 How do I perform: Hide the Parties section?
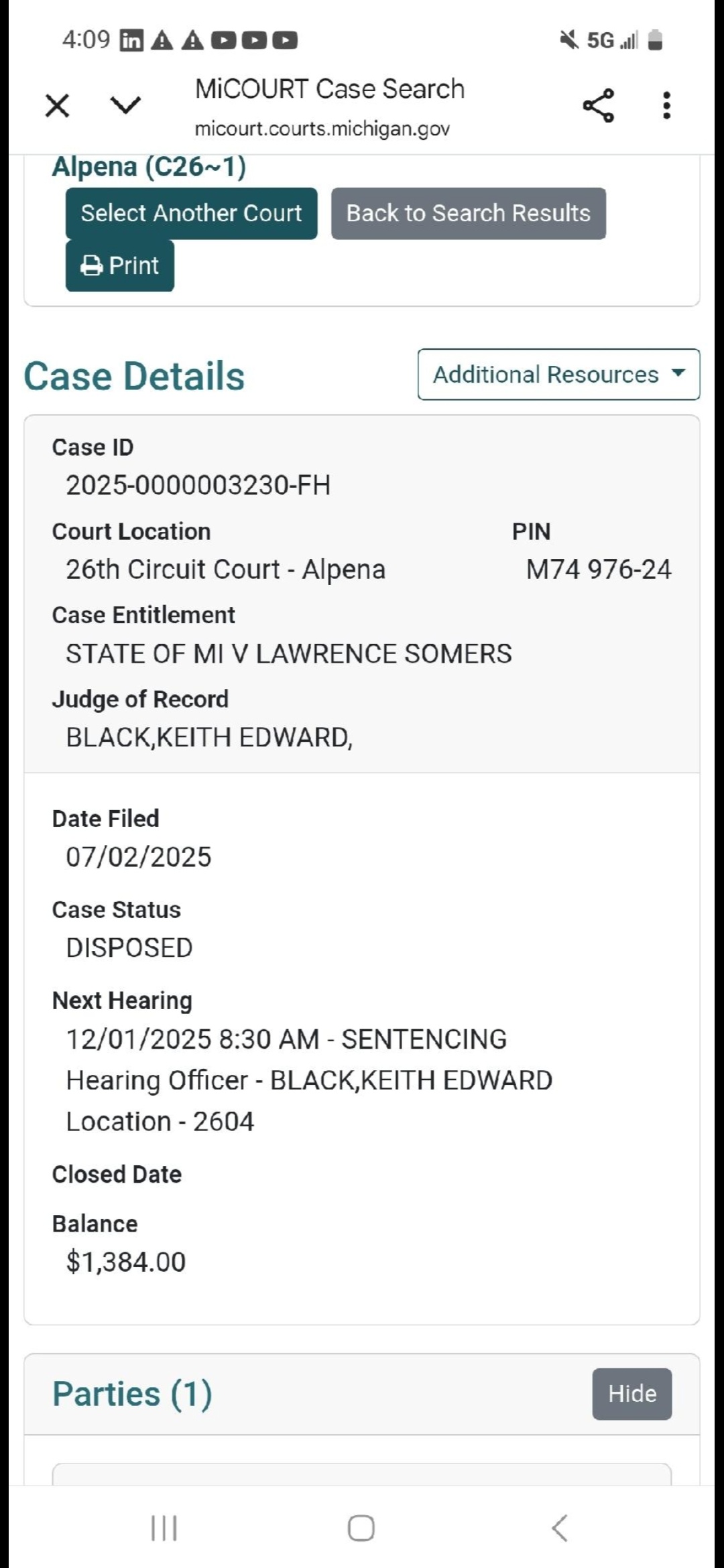[x=631, y=1394]
